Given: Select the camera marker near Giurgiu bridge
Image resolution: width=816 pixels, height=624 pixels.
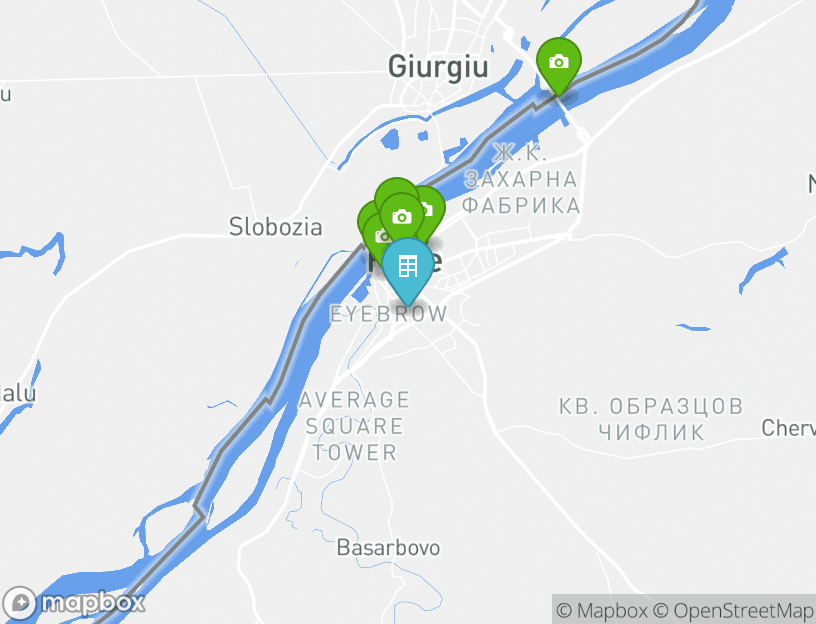Looking at the screenshot, I should pyautogui.click(x=559, y=63).
